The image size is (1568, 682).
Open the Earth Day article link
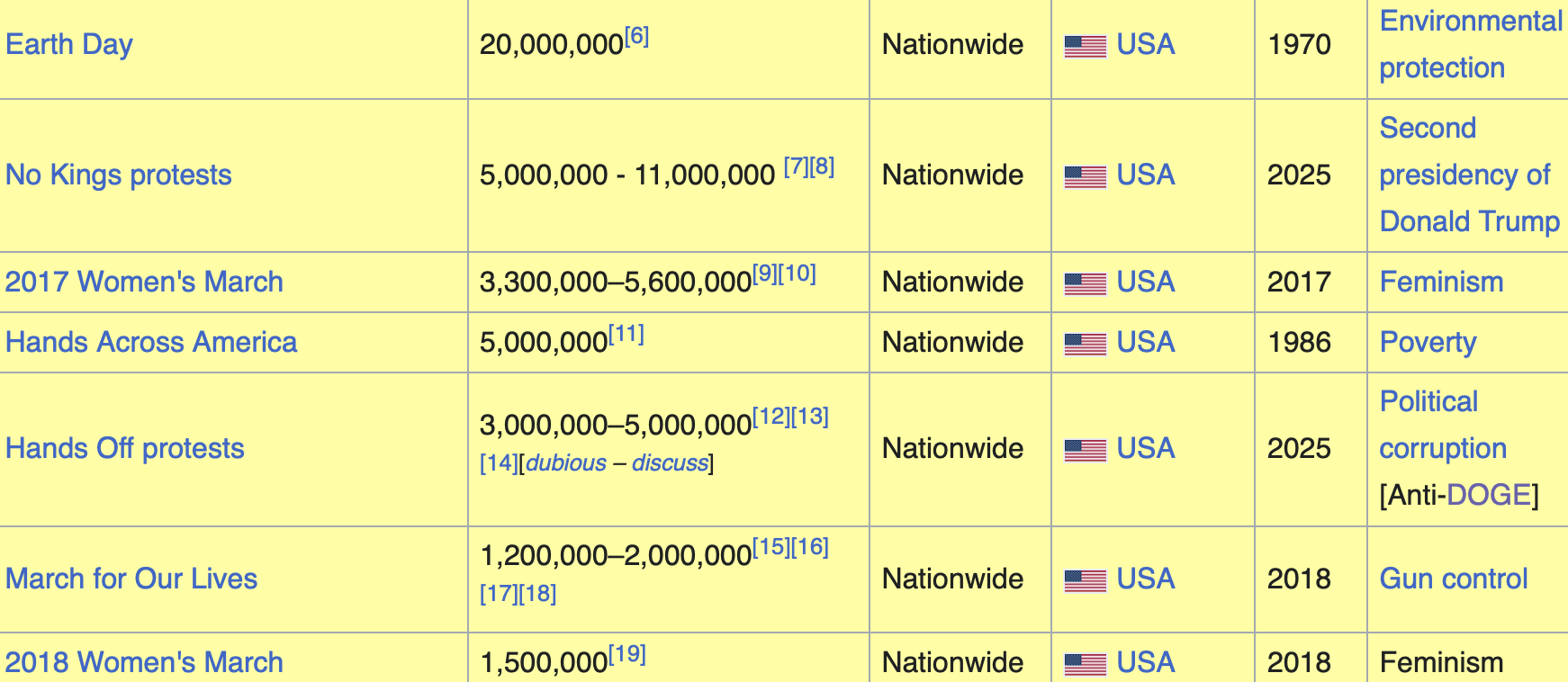(x=69, y=44)
